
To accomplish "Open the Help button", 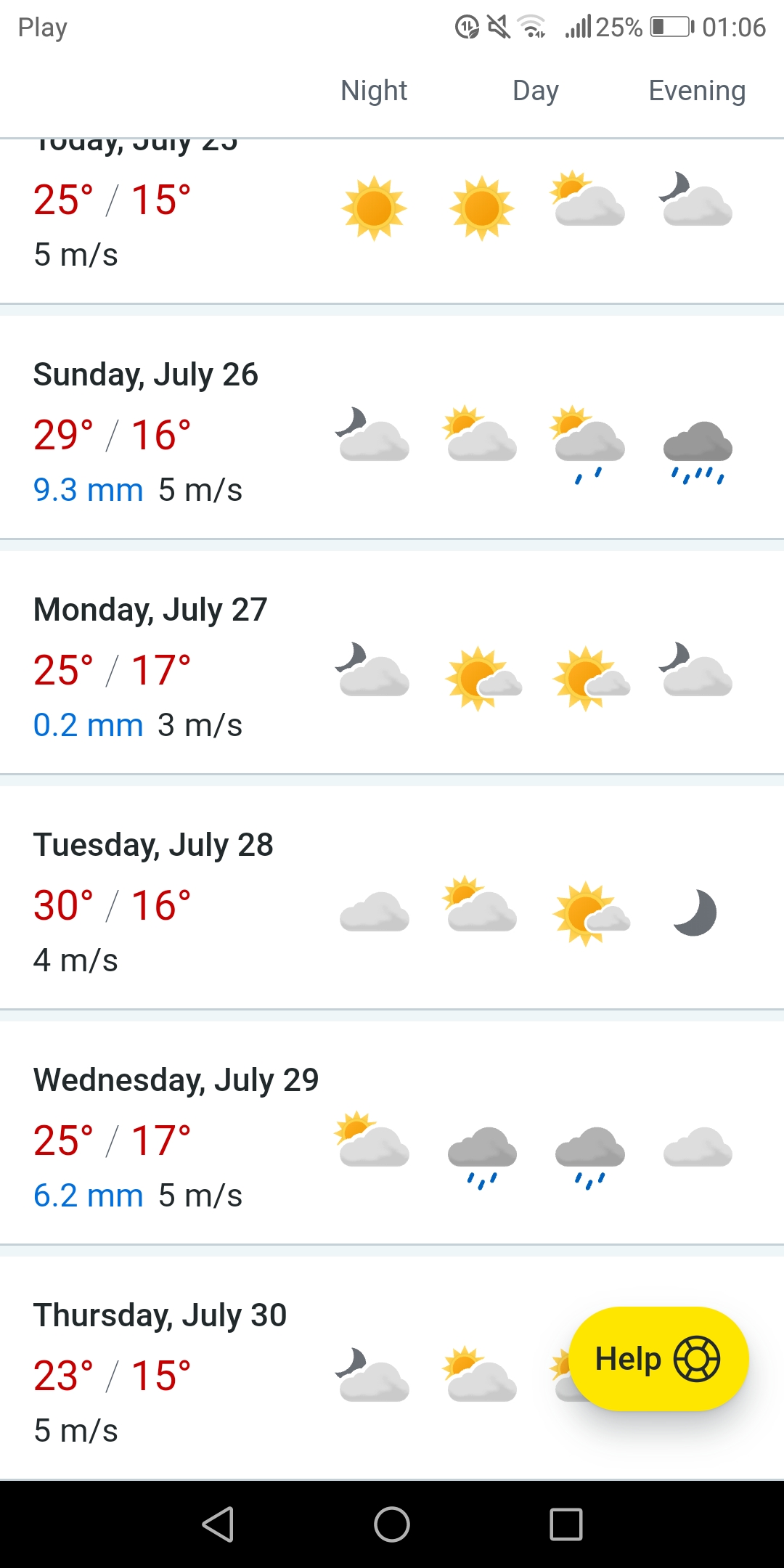I will [x=658, y=1359].
